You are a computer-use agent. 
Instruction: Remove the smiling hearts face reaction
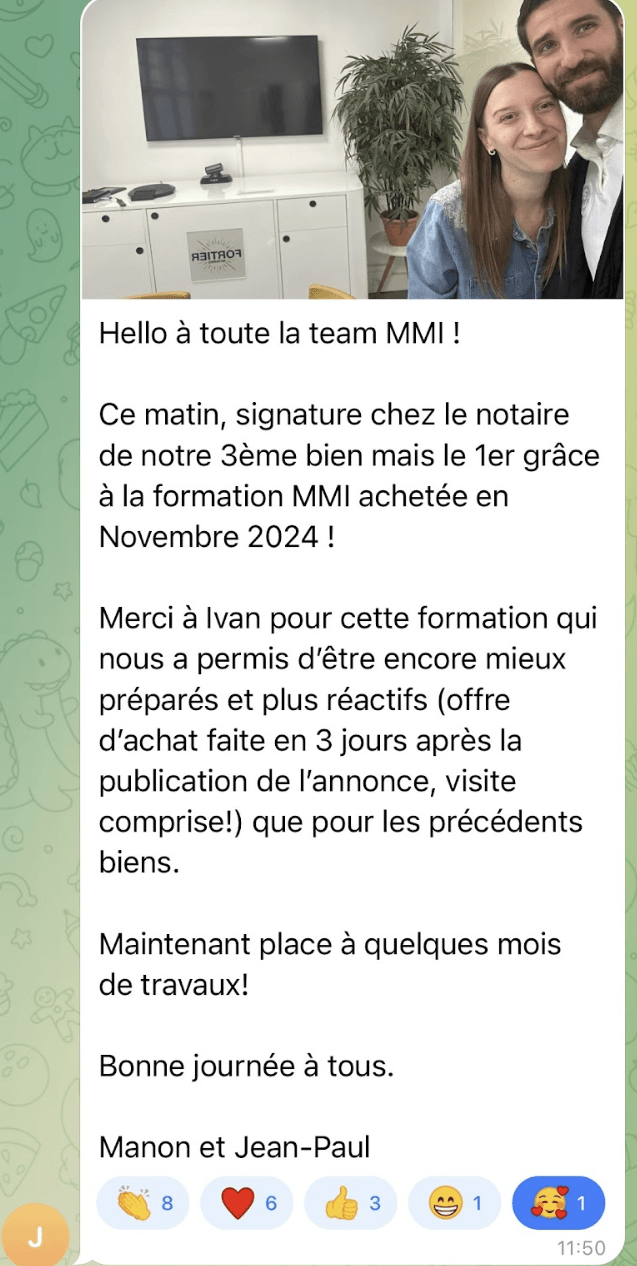558,1203
